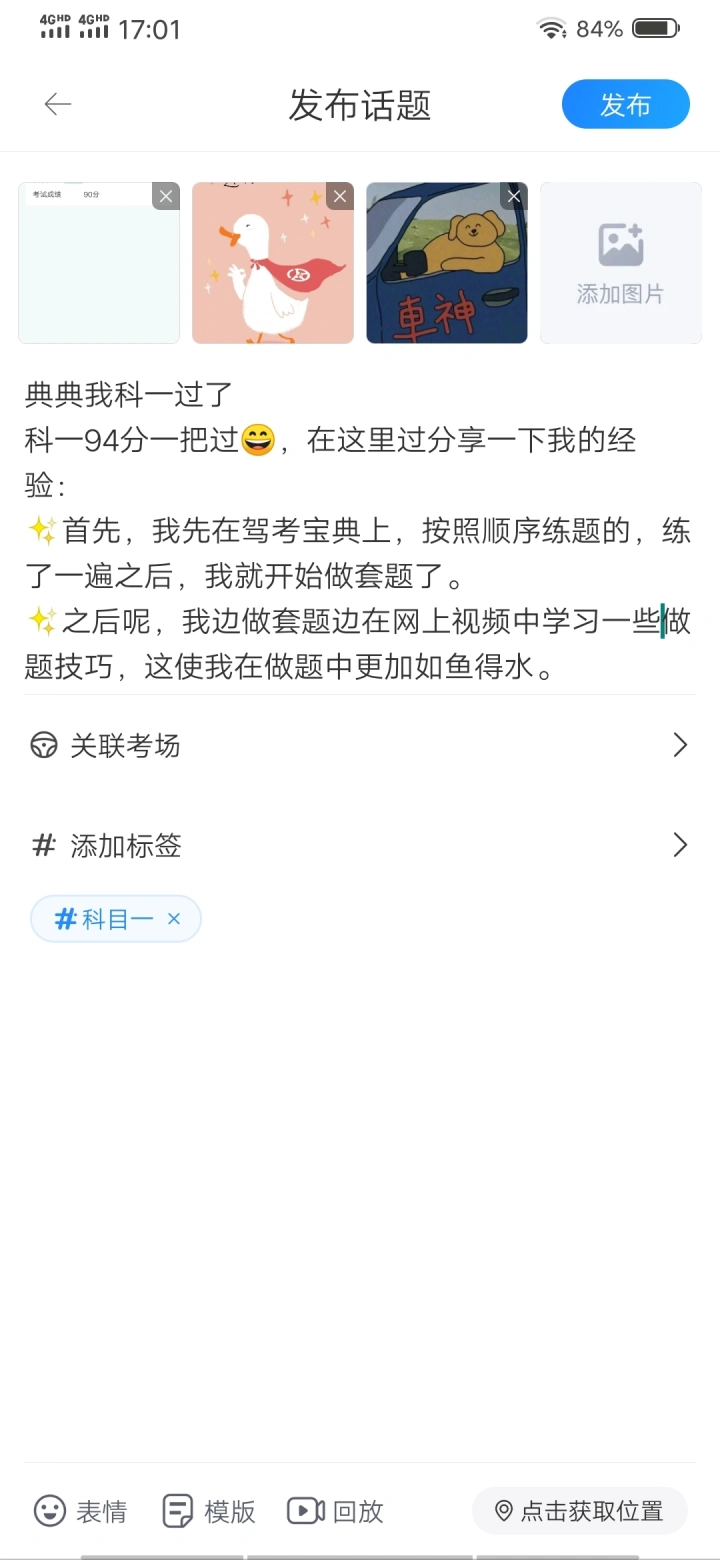
Task: Open the 模版 templates option
Action: [x=209, y=1511]
